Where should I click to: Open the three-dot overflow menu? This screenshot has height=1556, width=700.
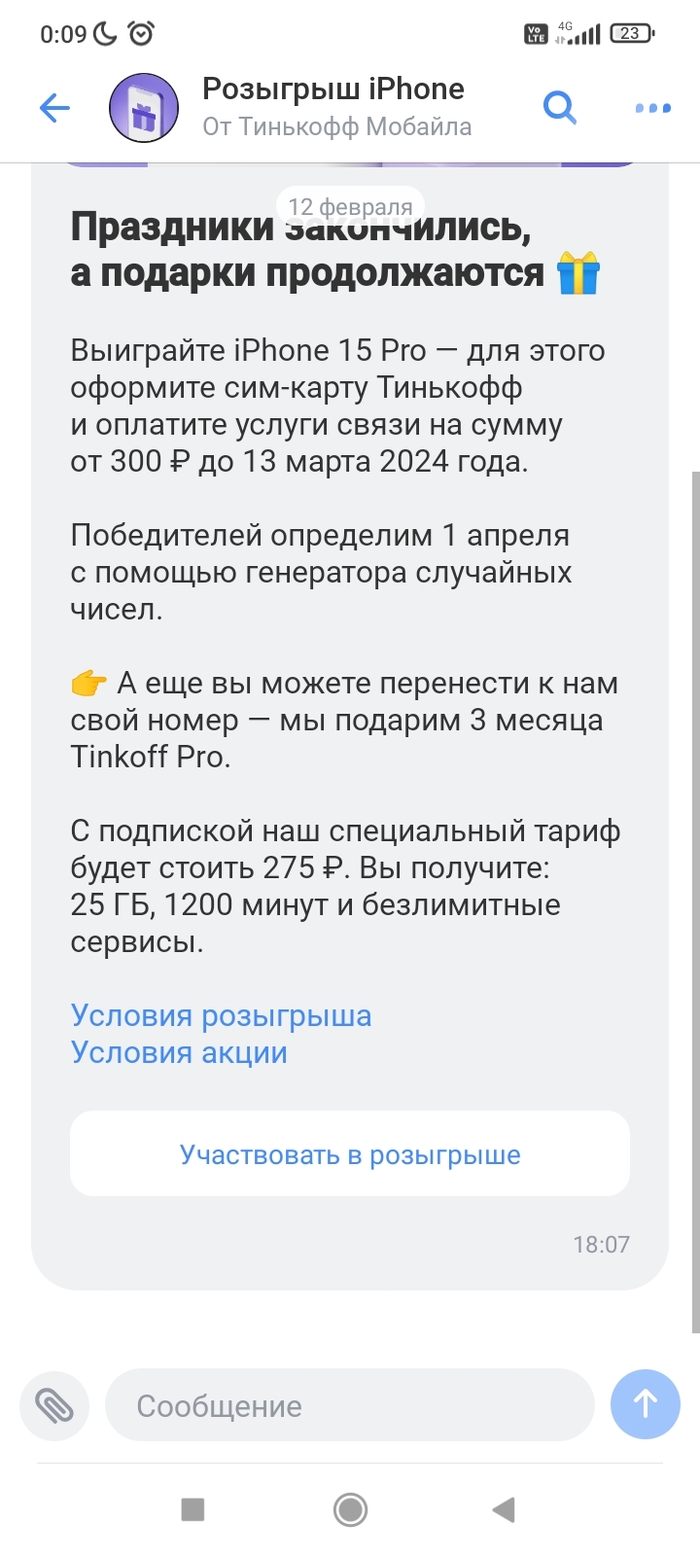coord(653,108)
